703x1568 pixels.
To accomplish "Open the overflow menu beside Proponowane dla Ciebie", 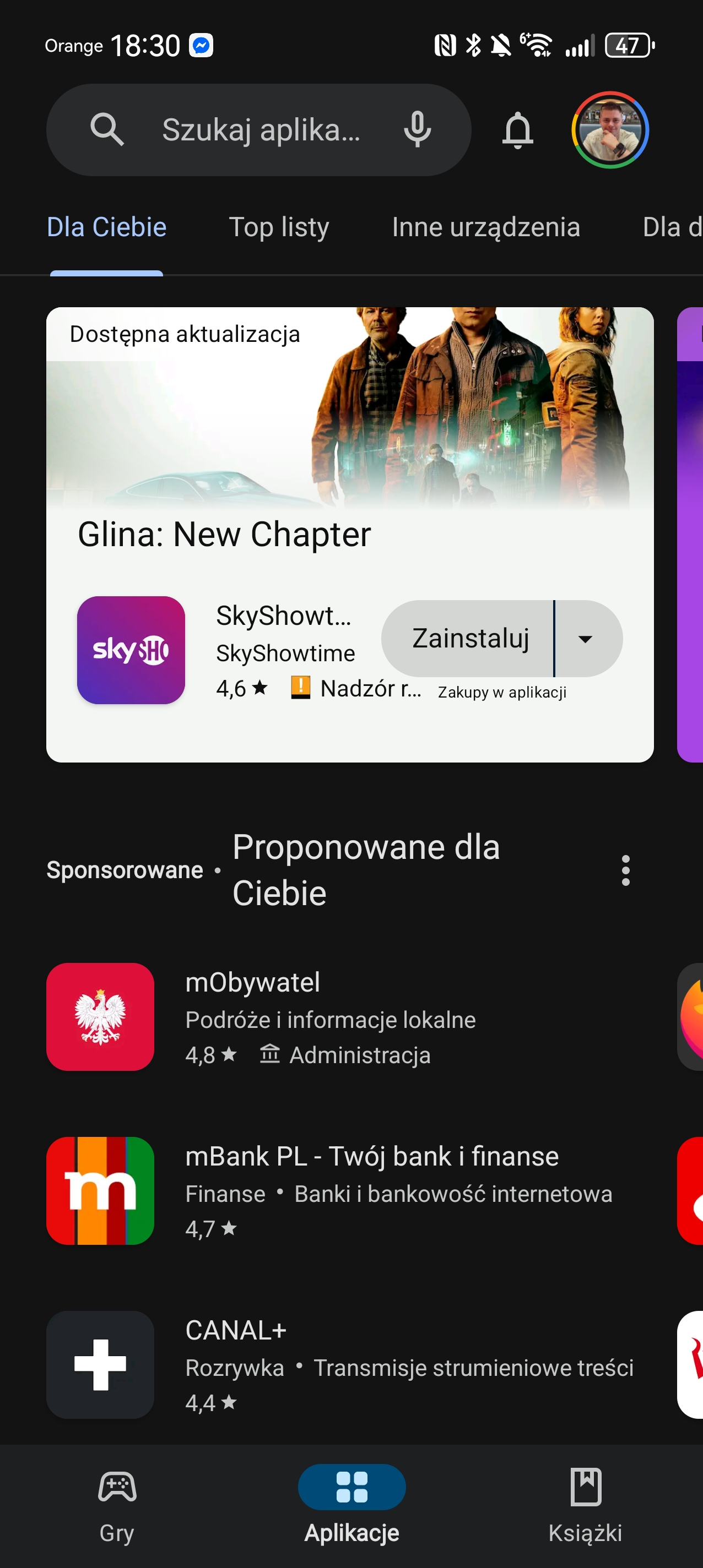I will click(625, 870).
